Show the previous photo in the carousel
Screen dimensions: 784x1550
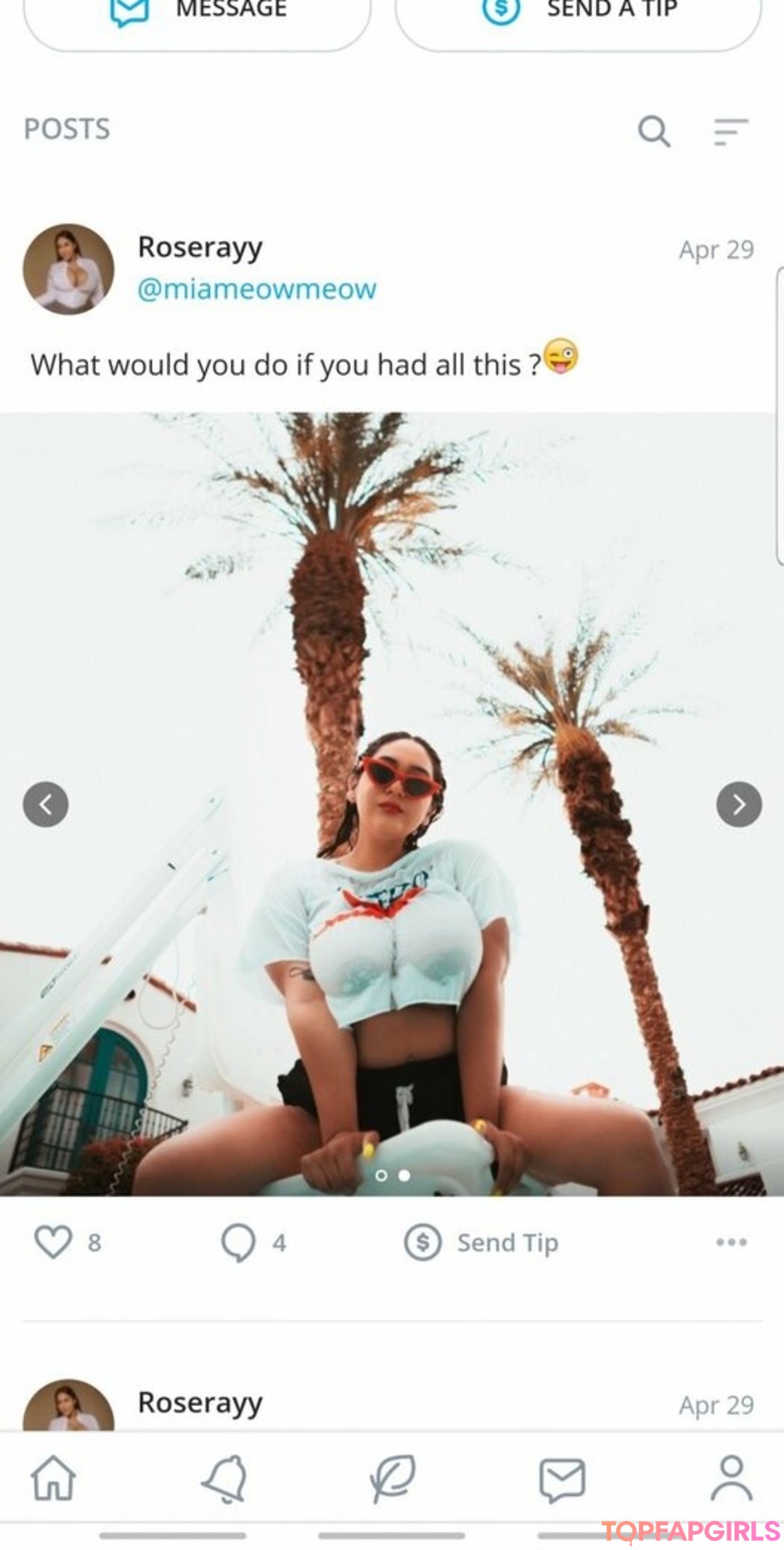click(46, 804)
